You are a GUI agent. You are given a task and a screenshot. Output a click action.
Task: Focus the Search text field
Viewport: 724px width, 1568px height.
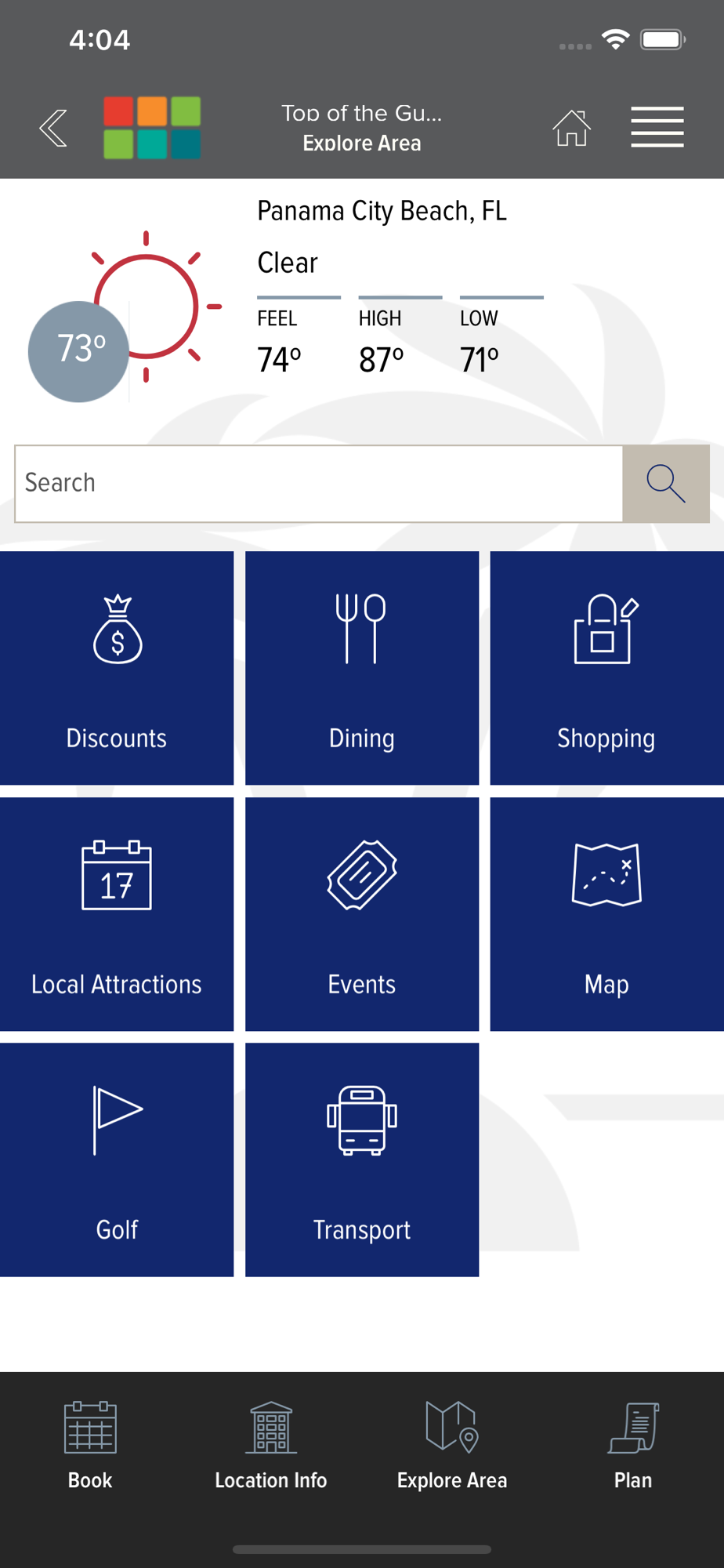(x=319, y=484)
